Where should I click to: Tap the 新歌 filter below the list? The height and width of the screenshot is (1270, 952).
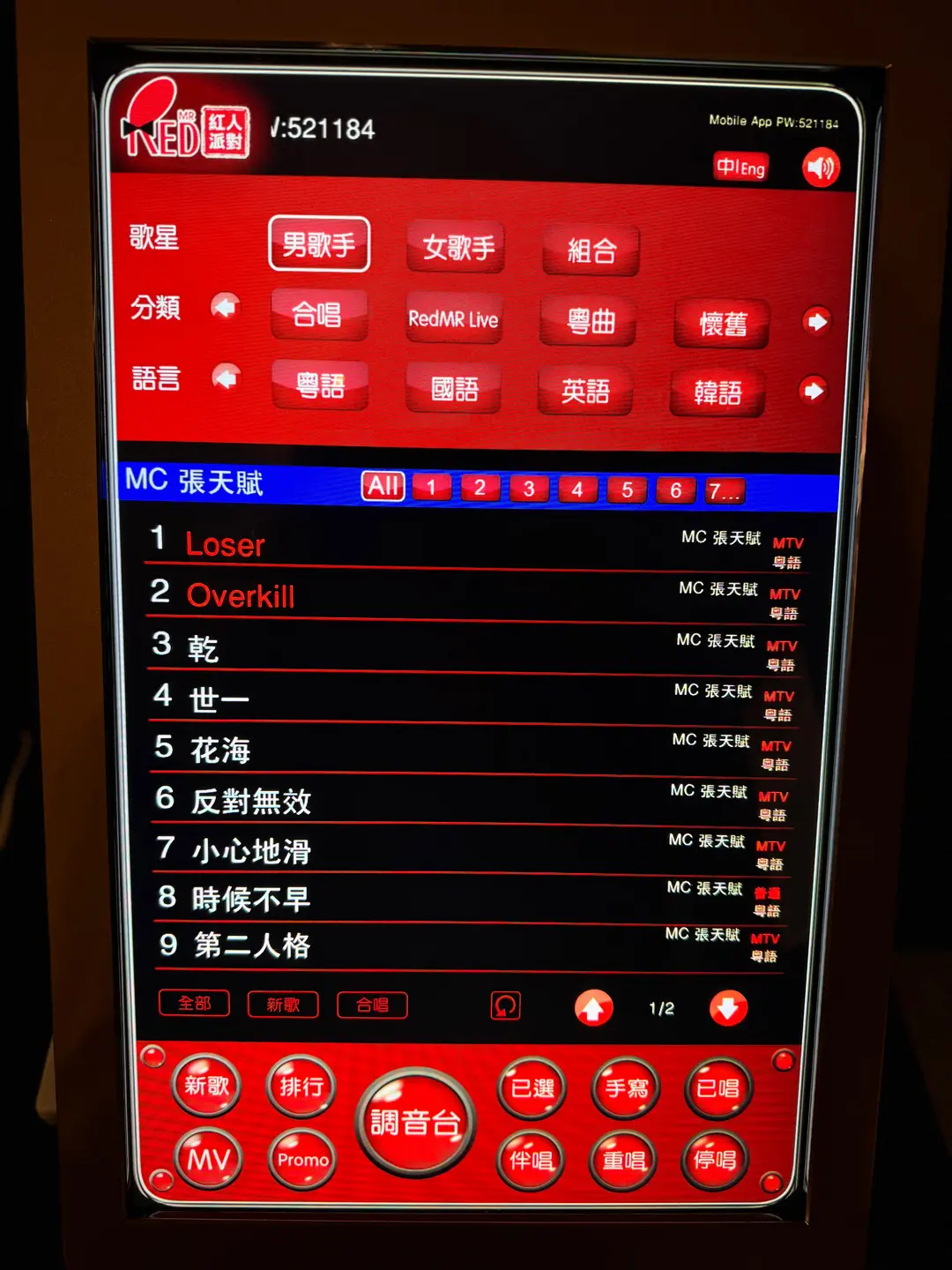pos(283,1005)
